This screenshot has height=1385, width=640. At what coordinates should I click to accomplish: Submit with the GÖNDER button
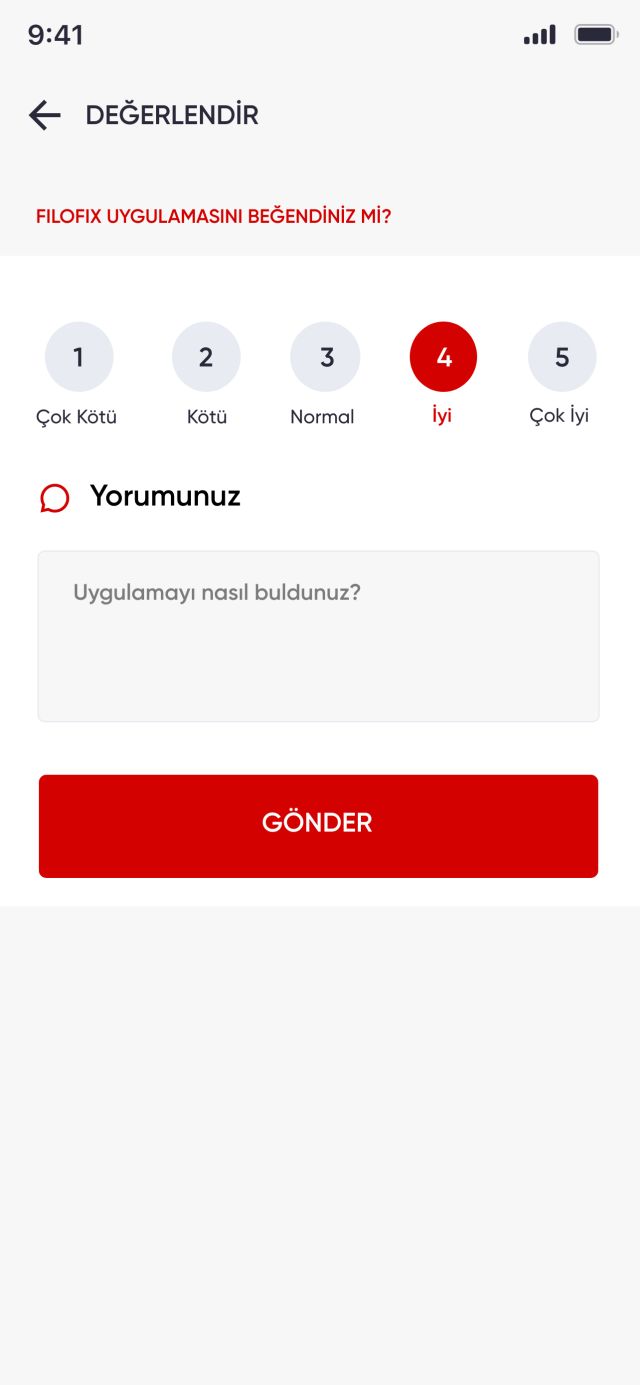318,826
